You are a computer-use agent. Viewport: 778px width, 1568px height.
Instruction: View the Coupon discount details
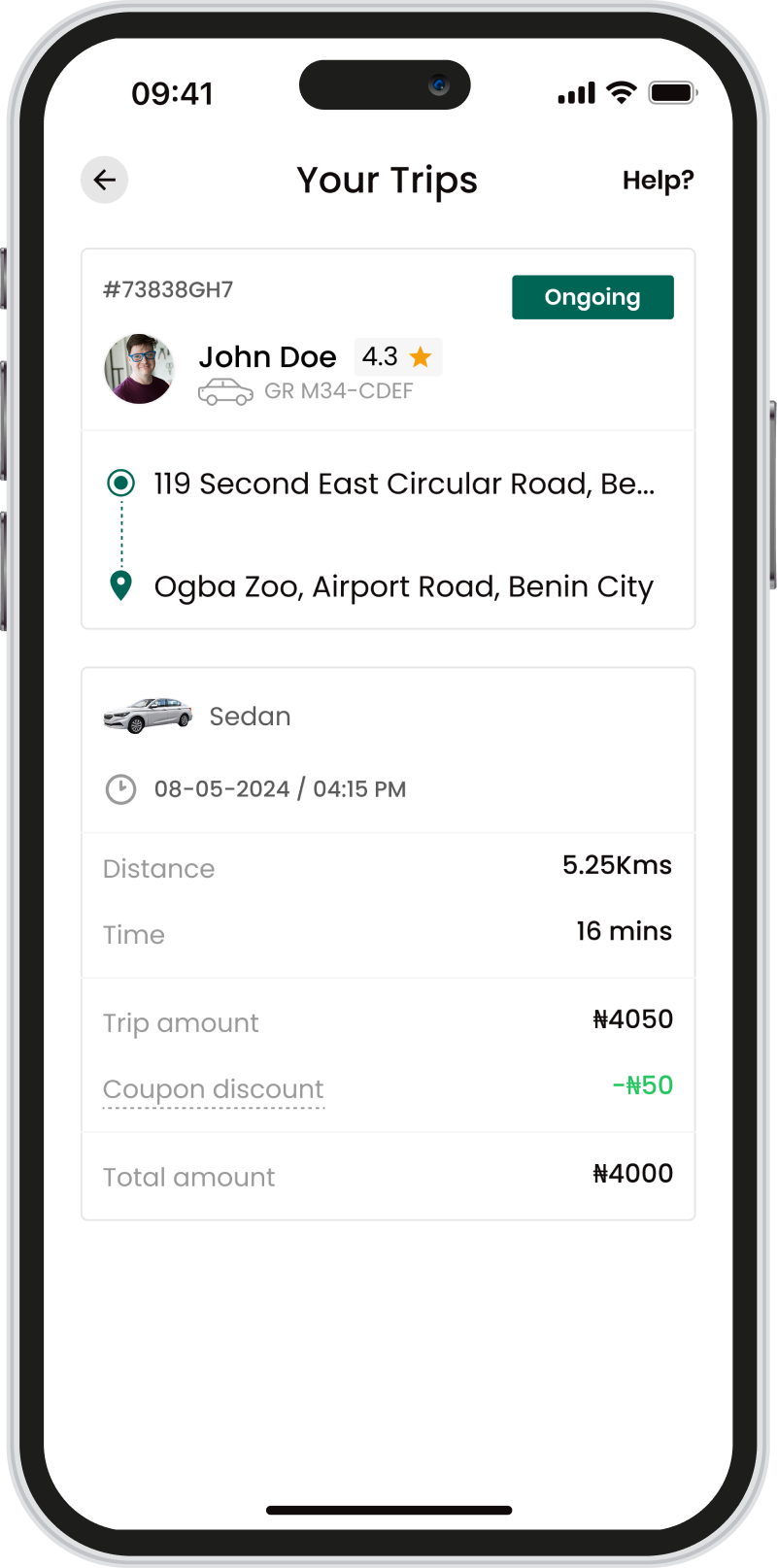tap(214, 1089)
